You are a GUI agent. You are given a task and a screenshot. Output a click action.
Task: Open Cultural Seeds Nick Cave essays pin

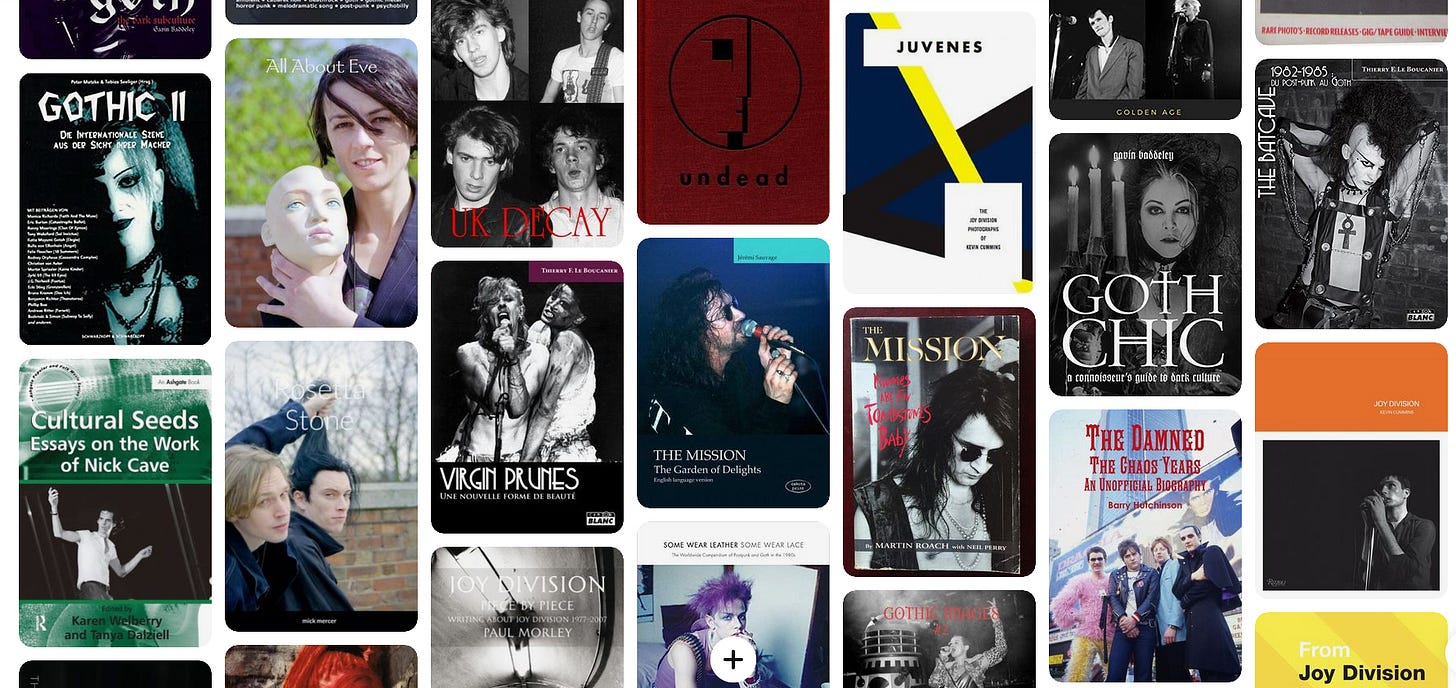pyautogui.click(x=115, y=502)
